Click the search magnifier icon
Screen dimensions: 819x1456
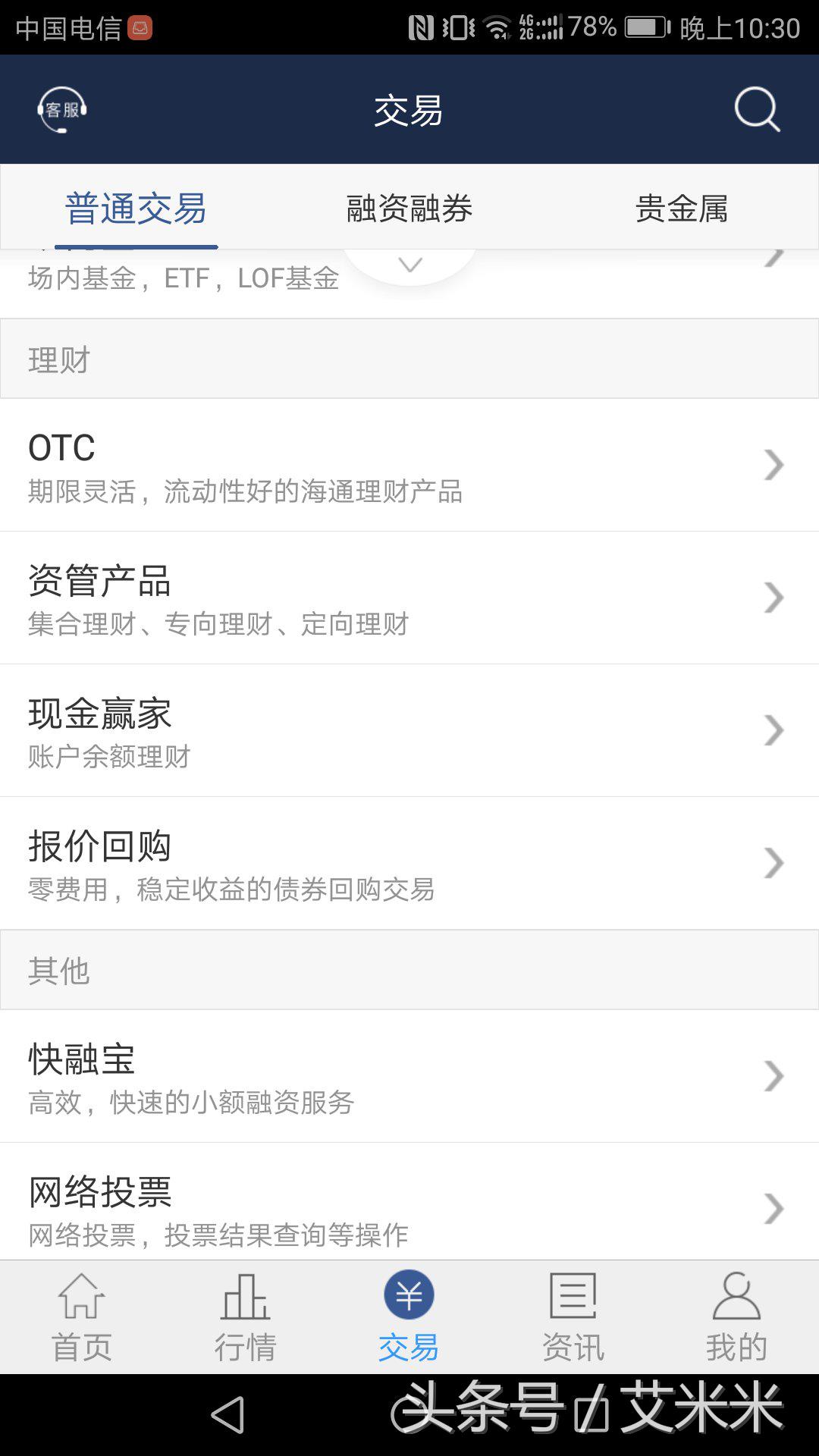757,109
